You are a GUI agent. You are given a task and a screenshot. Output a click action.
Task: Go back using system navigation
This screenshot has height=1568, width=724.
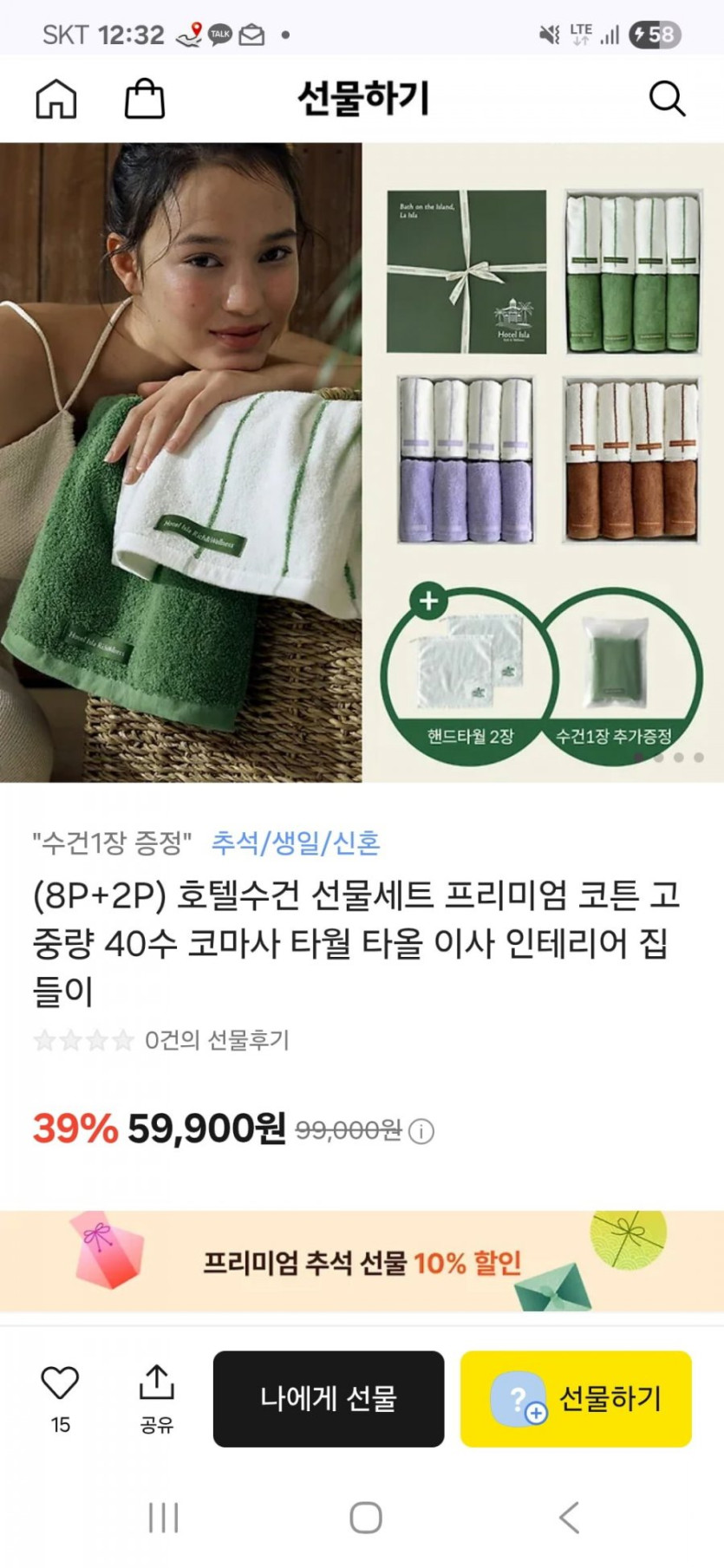(x=569, y=1518)
